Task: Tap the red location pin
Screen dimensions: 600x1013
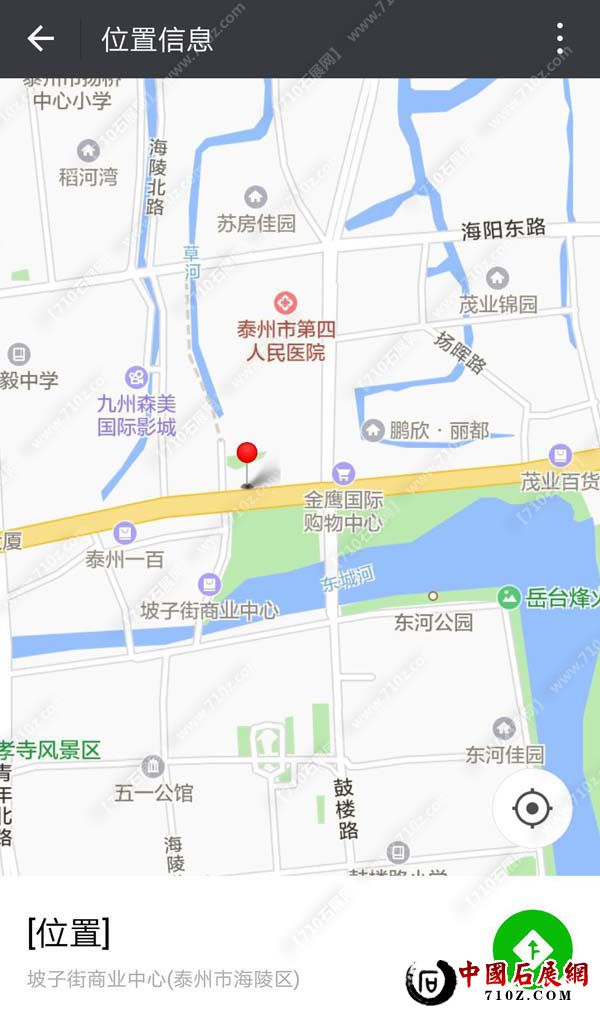Action: 247,456
